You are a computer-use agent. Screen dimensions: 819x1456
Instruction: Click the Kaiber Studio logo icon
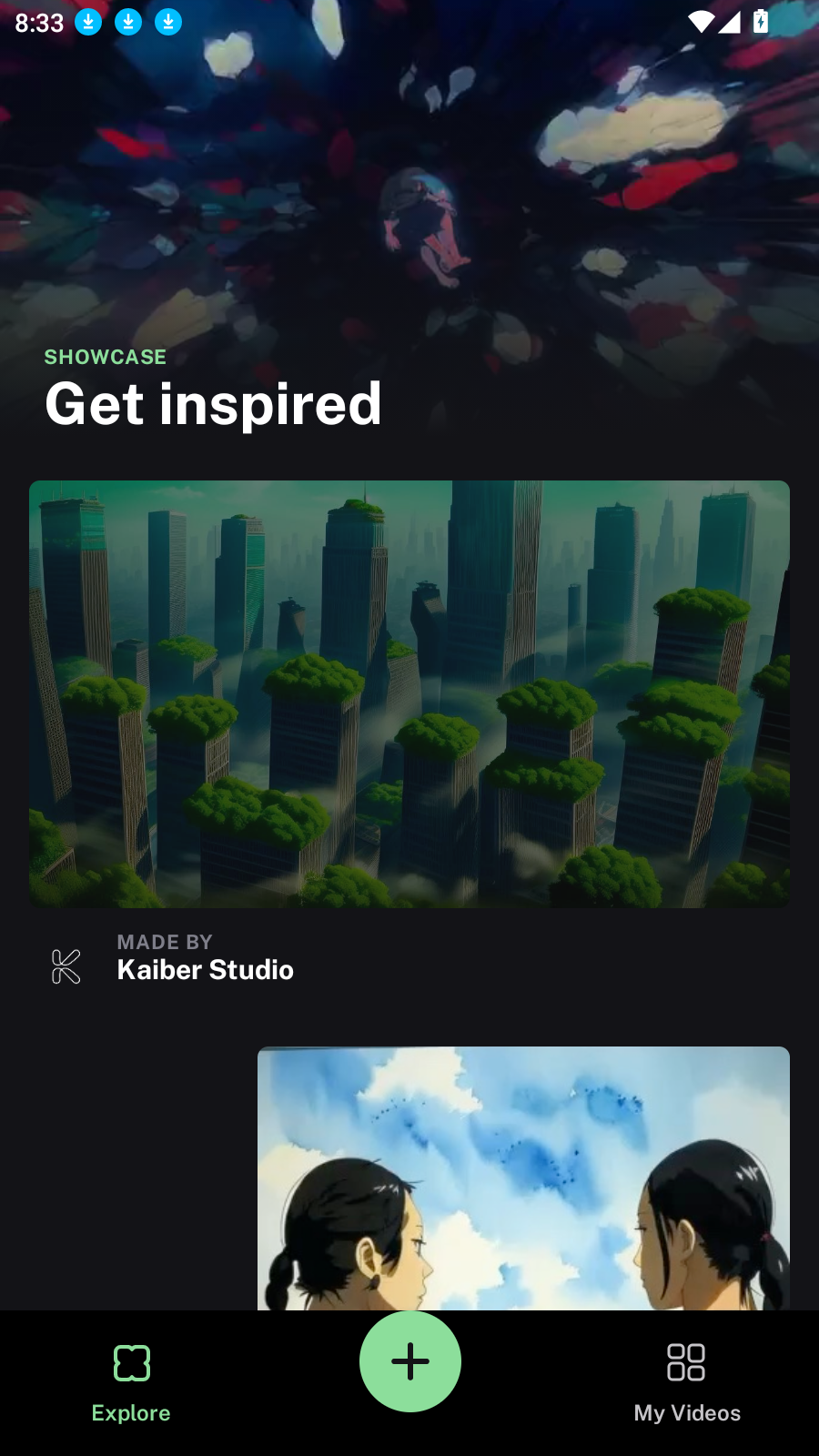(65, 966)
